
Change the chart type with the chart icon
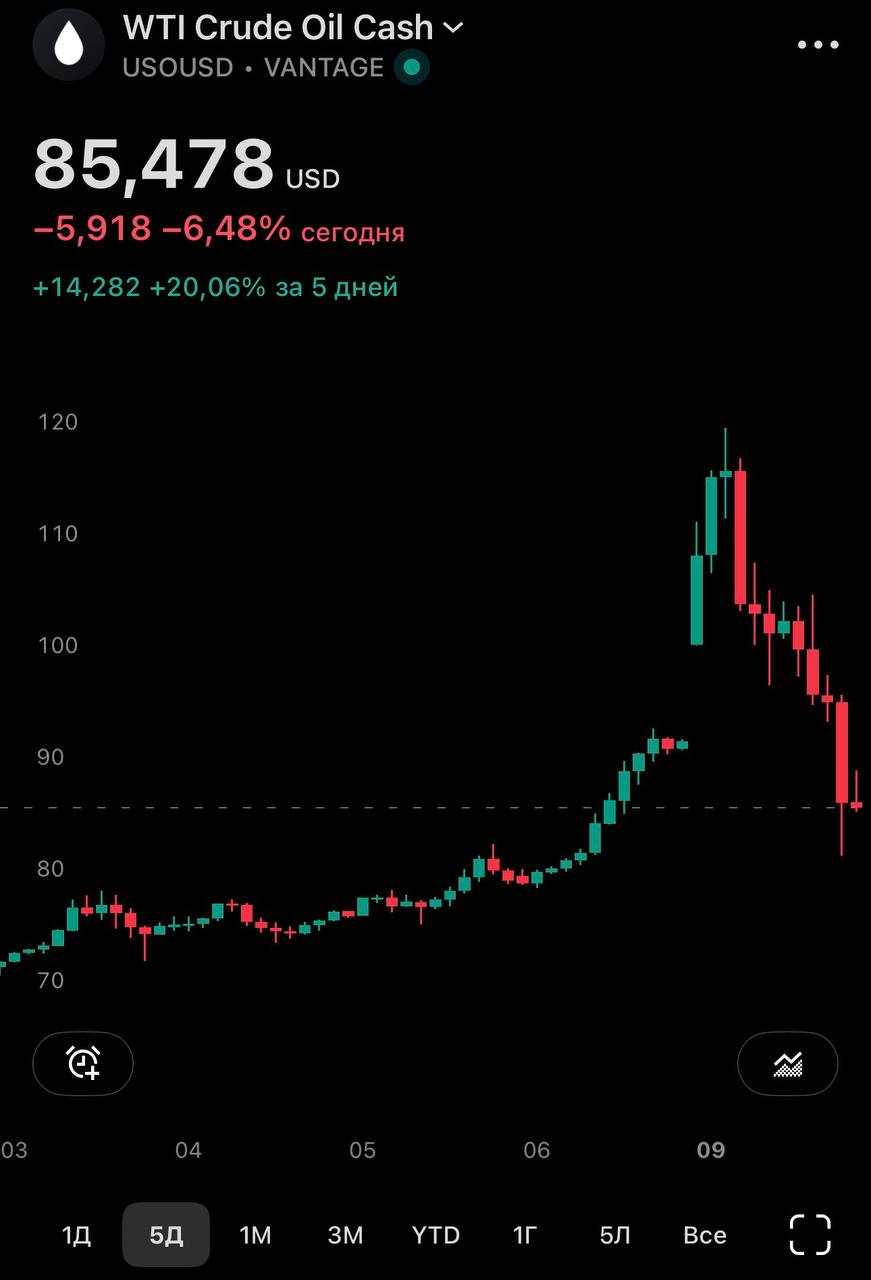click(788, 1063)
